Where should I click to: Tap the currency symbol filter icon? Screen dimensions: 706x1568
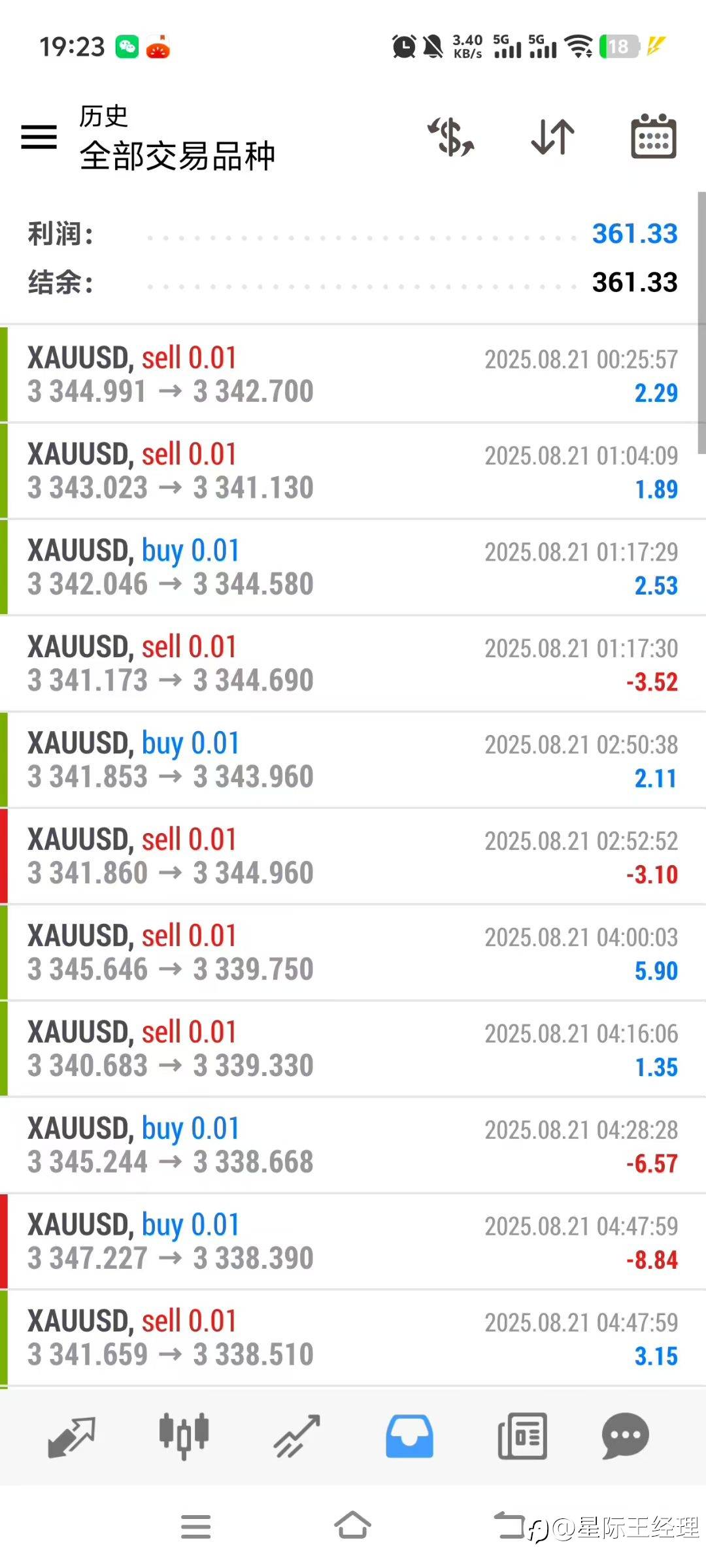pos(450,137)
